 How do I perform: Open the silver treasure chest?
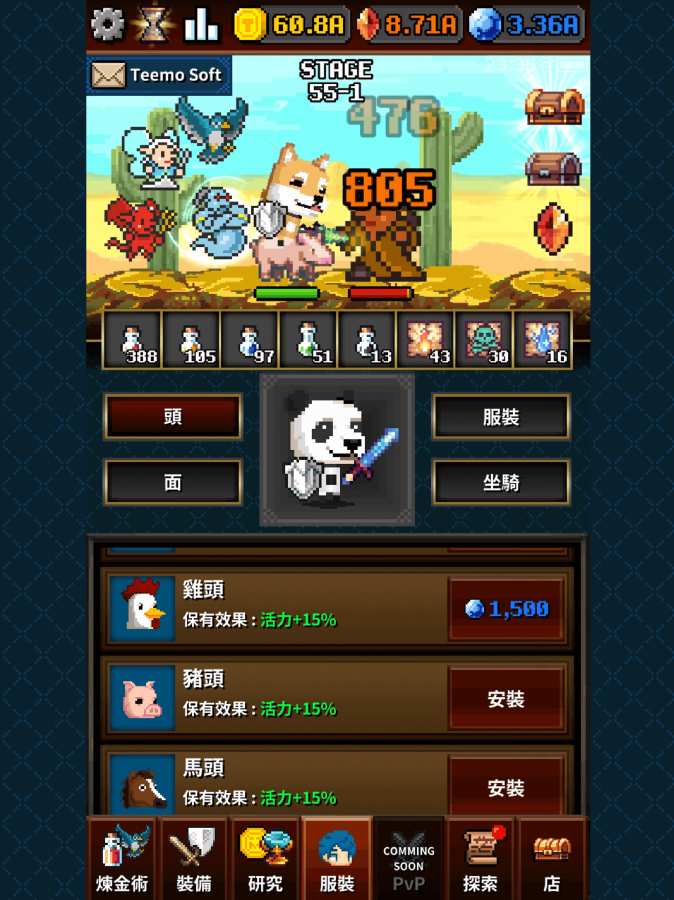[x=553, y=168]
